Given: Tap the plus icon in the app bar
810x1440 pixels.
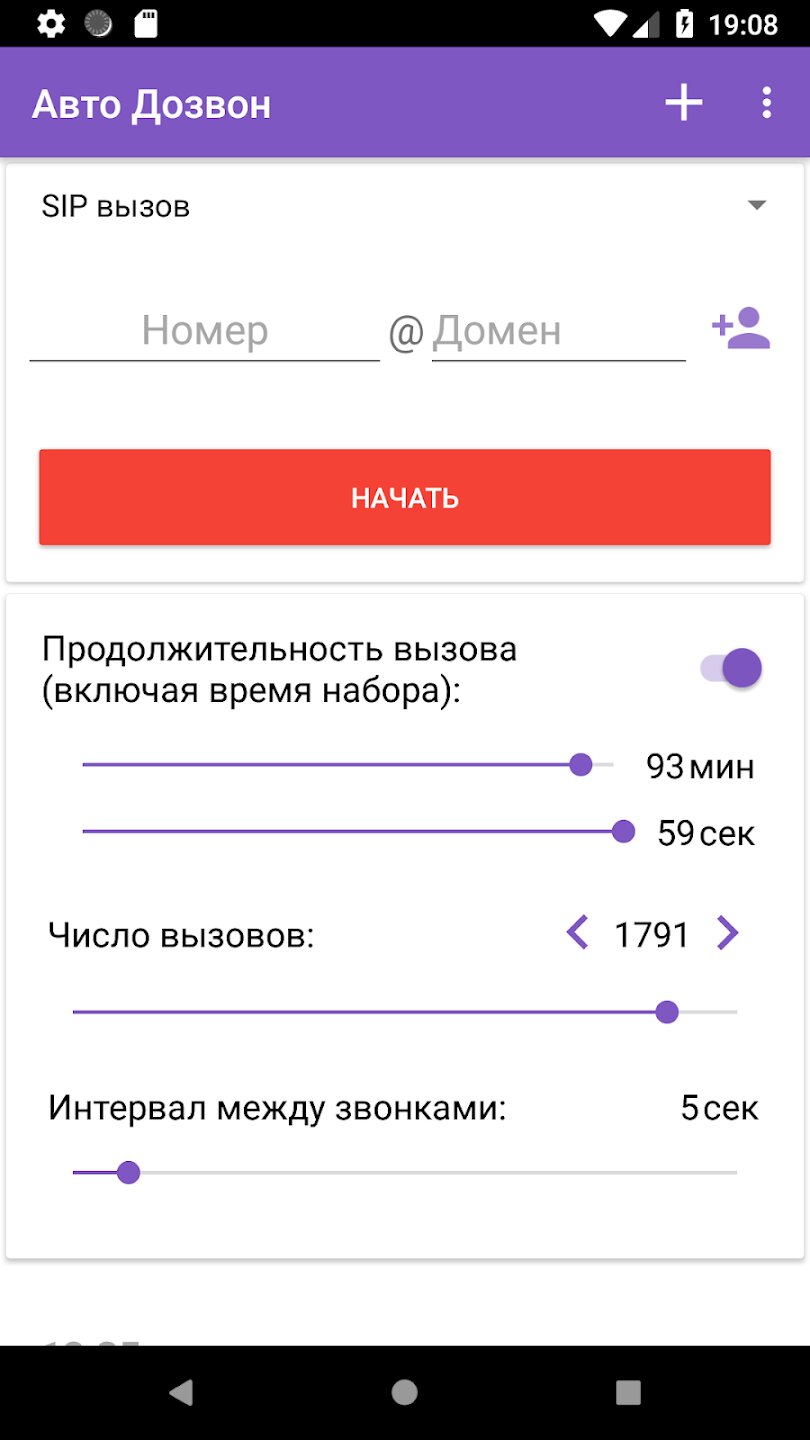Looking at the screenshot, I should tap(684, 103).
